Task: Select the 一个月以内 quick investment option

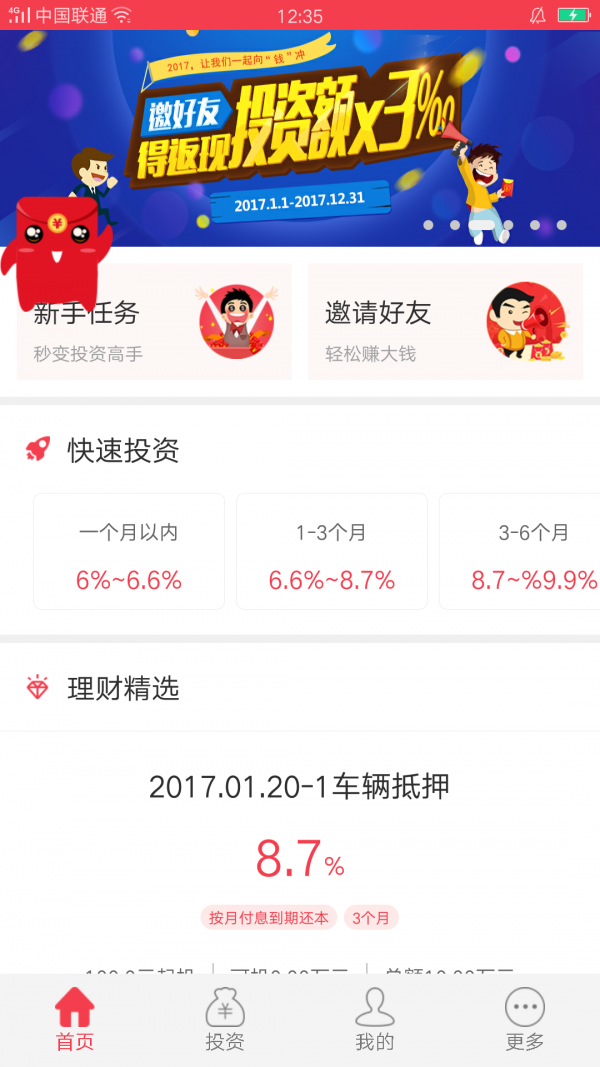Action: point(129,551)
